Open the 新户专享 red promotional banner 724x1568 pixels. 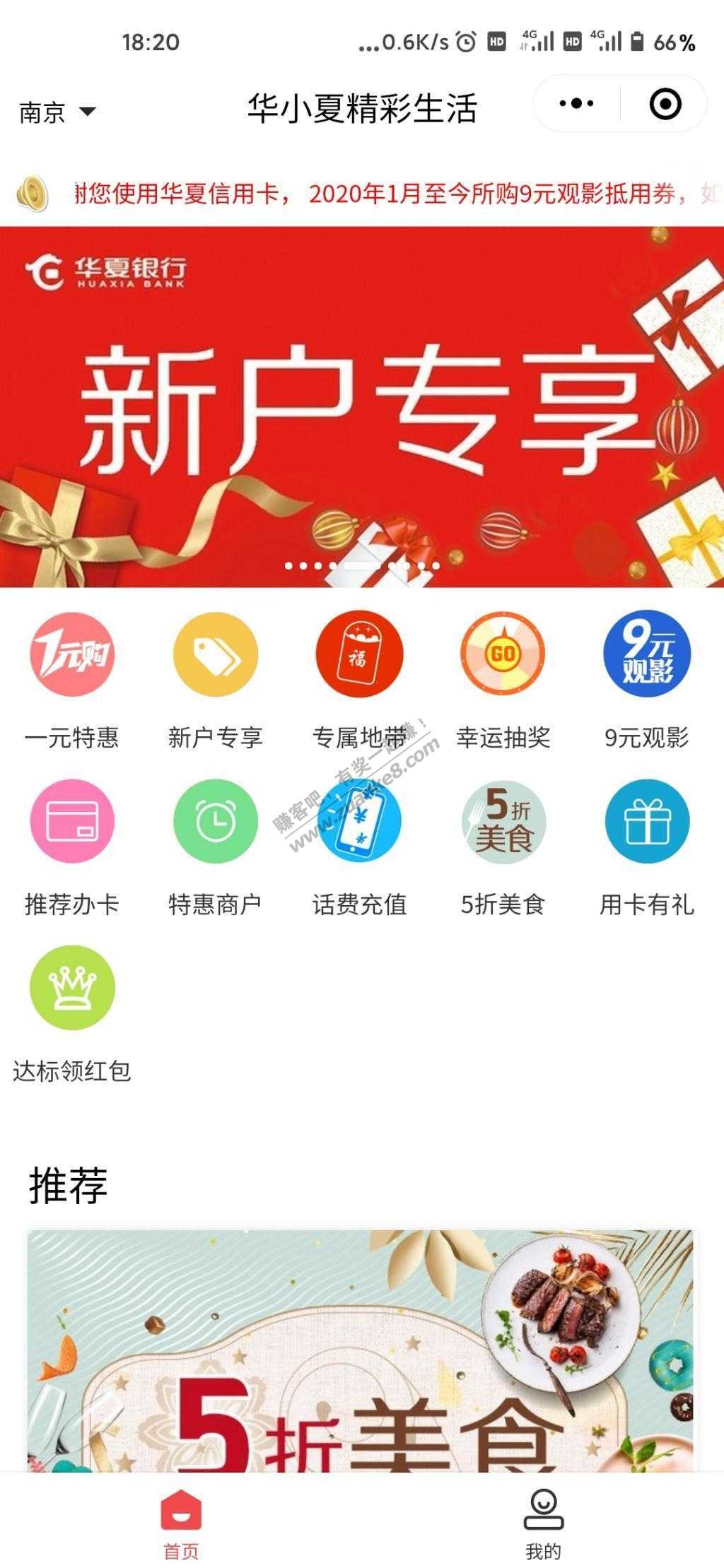pyautogui.click(x=362, y=406)
